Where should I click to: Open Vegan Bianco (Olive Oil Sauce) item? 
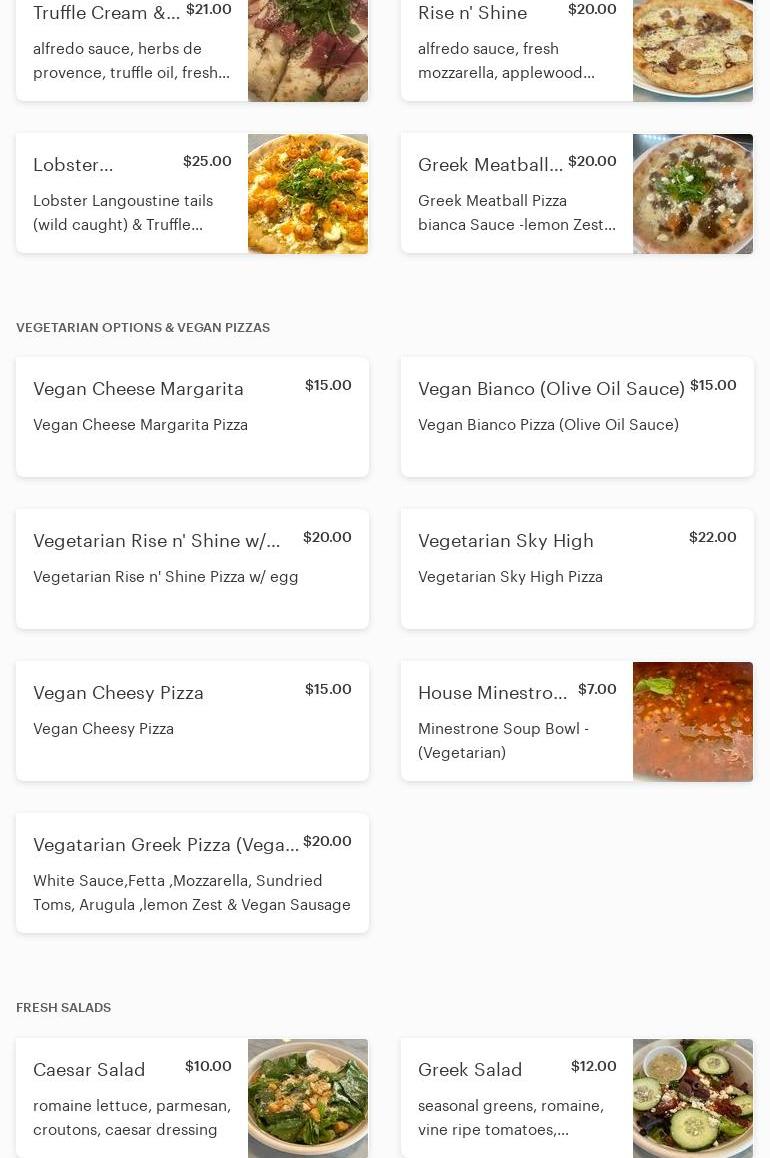577,416
